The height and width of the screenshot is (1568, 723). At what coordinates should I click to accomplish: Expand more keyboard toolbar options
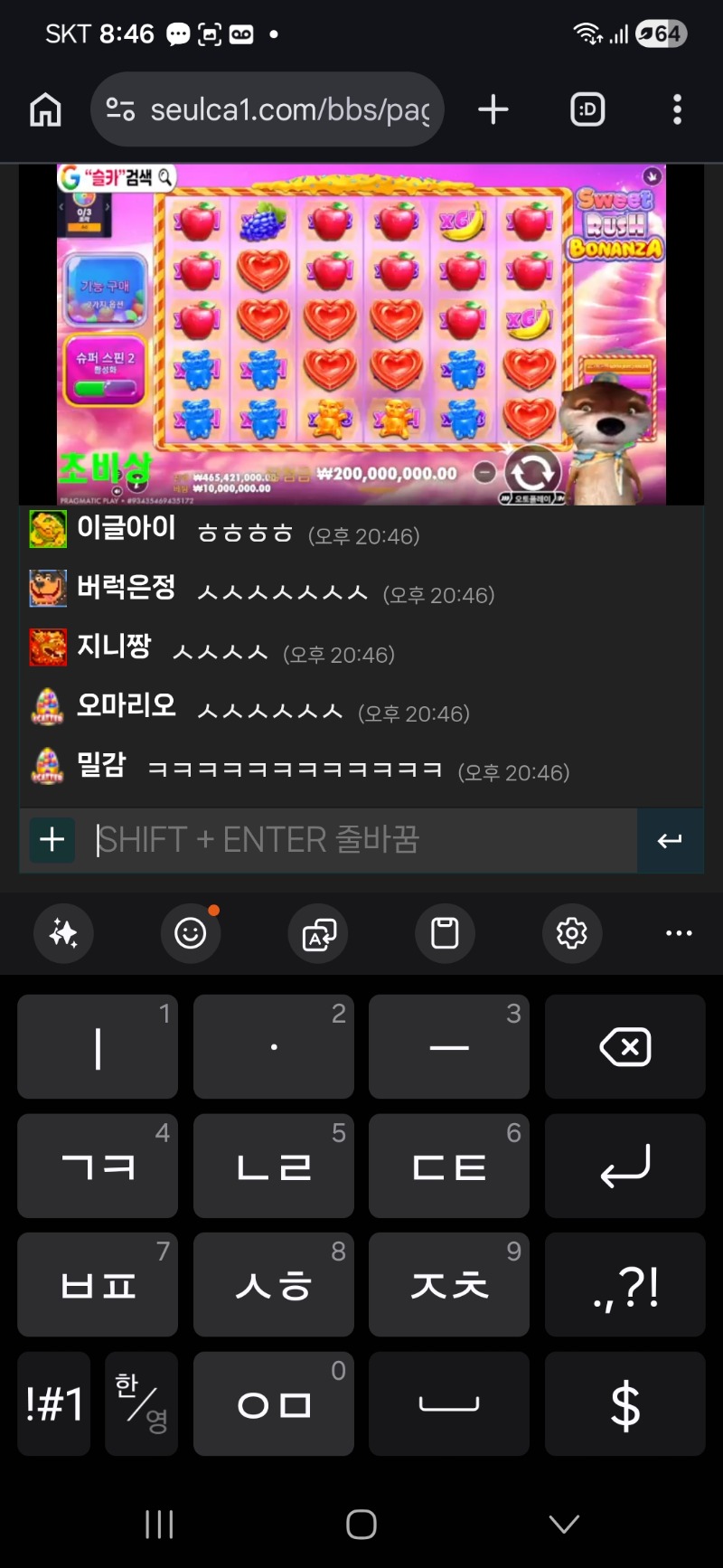click(x=679, y=933)
